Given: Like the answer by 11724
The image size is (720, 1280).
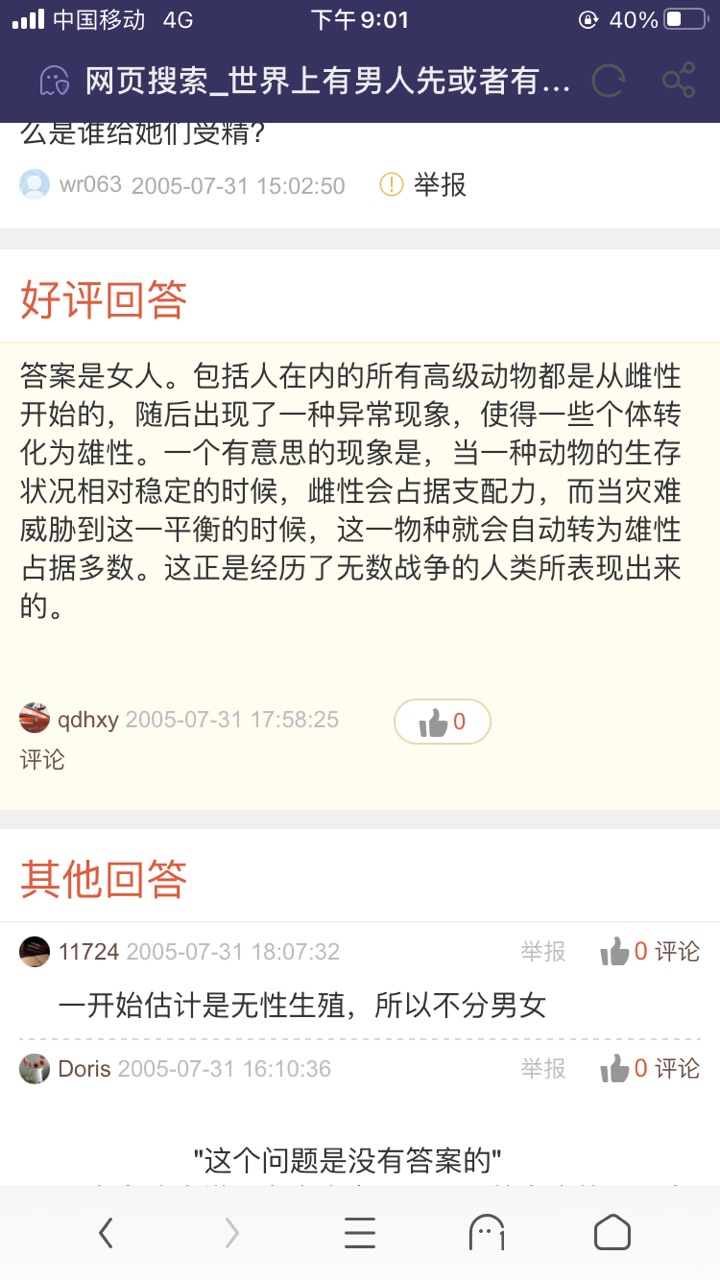Looking at the screenshot, I should [x=623, y=952].
